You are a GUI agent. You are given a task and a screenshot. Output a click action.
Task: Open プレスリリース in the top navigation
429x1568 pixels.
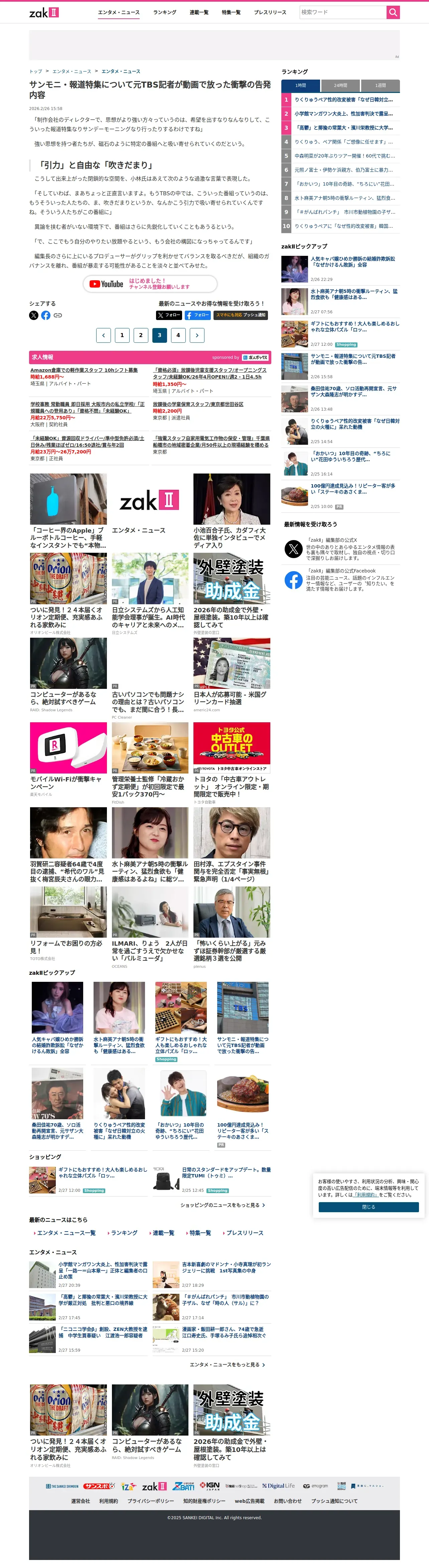[270, 12]
